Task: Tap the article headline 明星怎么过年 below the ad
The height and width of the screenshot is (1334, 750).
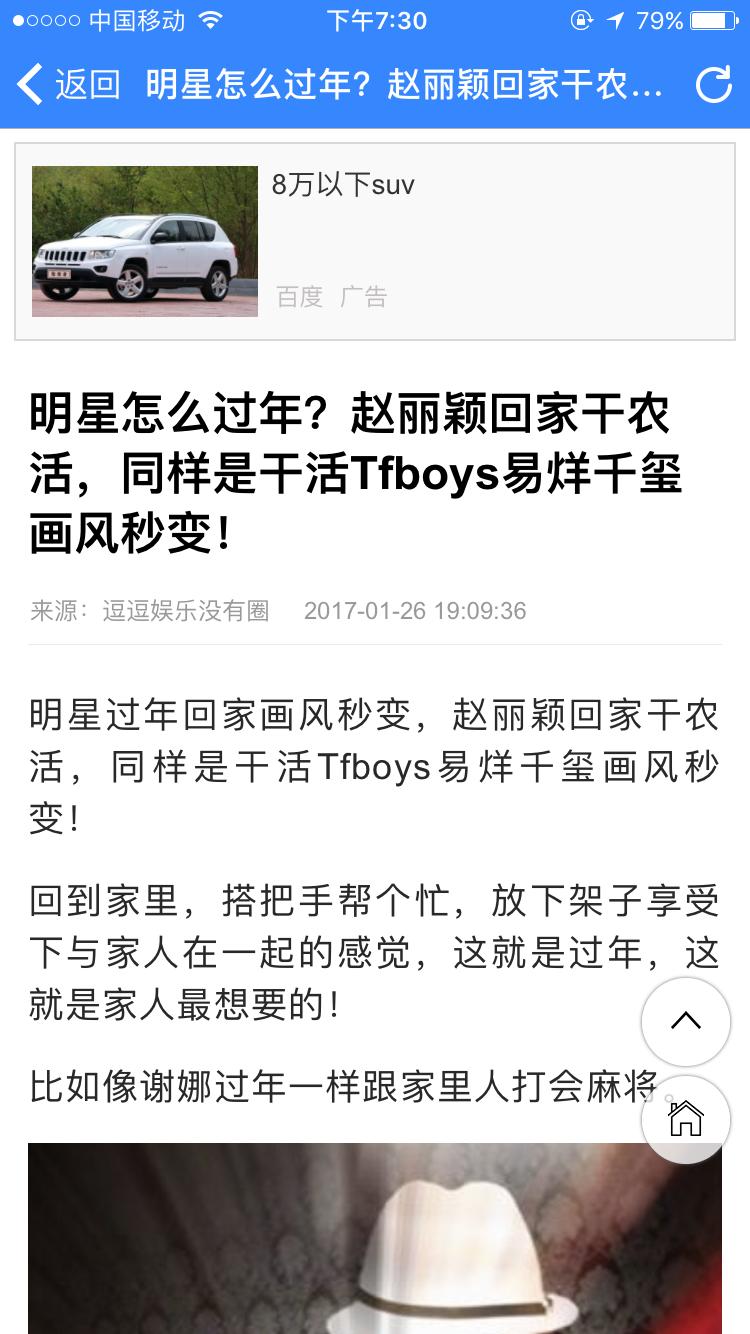Action: point(375,466)
